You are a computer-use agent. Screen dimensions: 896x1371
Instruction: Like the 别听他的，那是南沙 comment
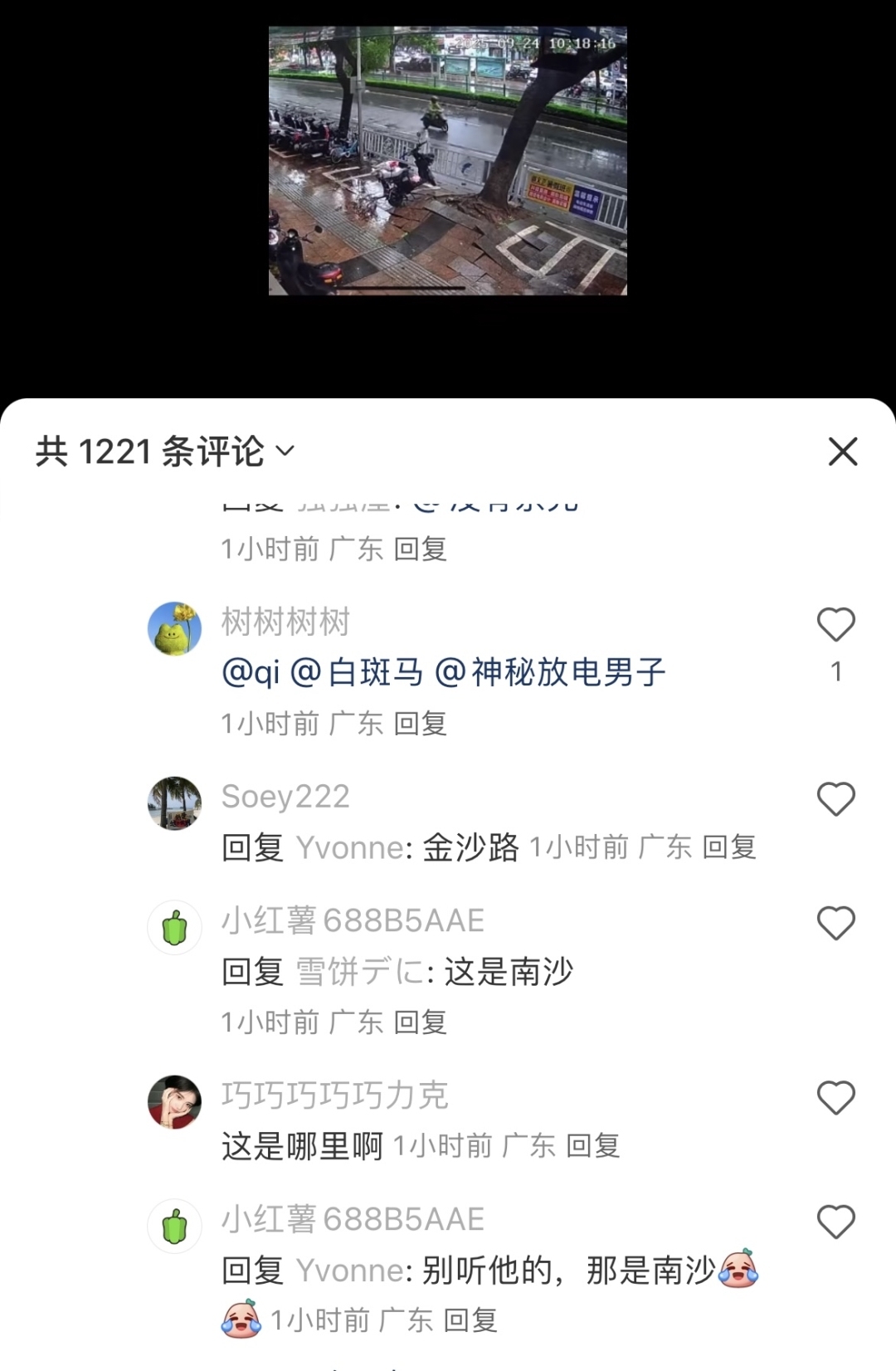tap(835, 1222)
